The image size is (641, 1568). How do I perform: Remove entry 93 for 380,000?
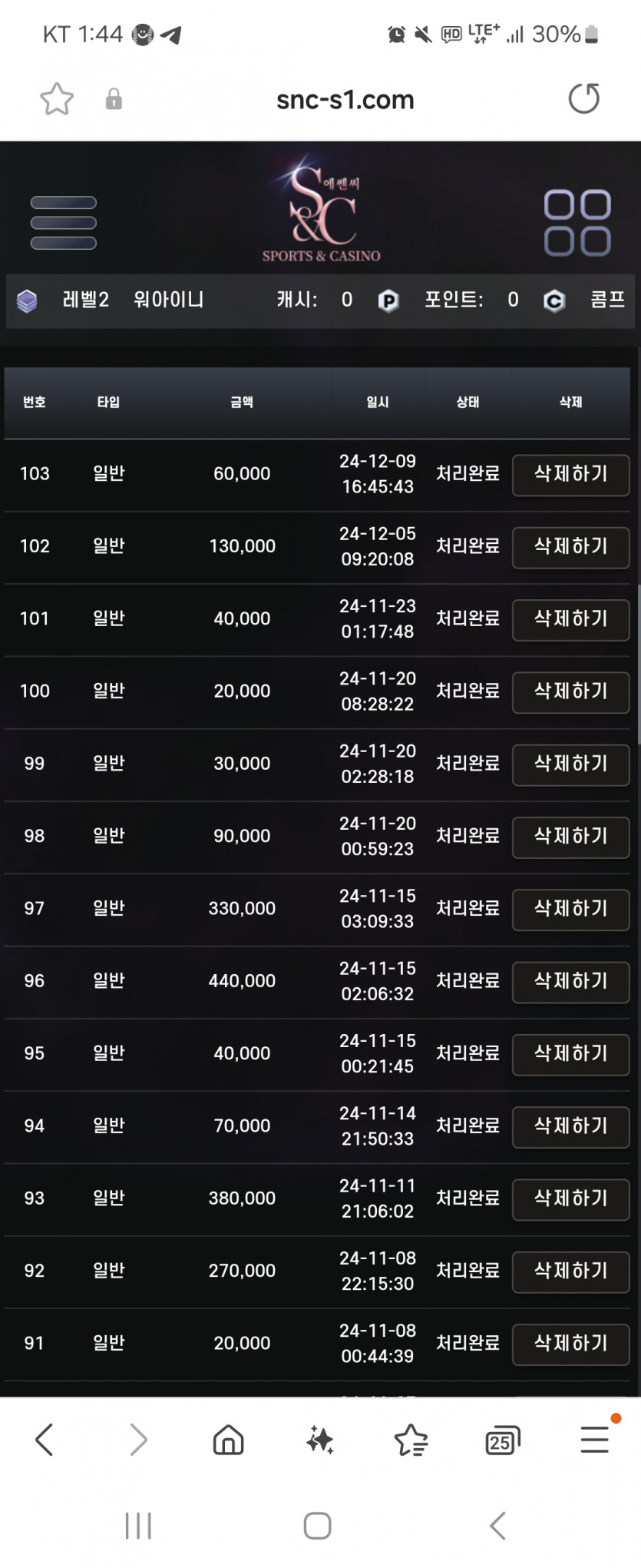tap(570, 1198)
